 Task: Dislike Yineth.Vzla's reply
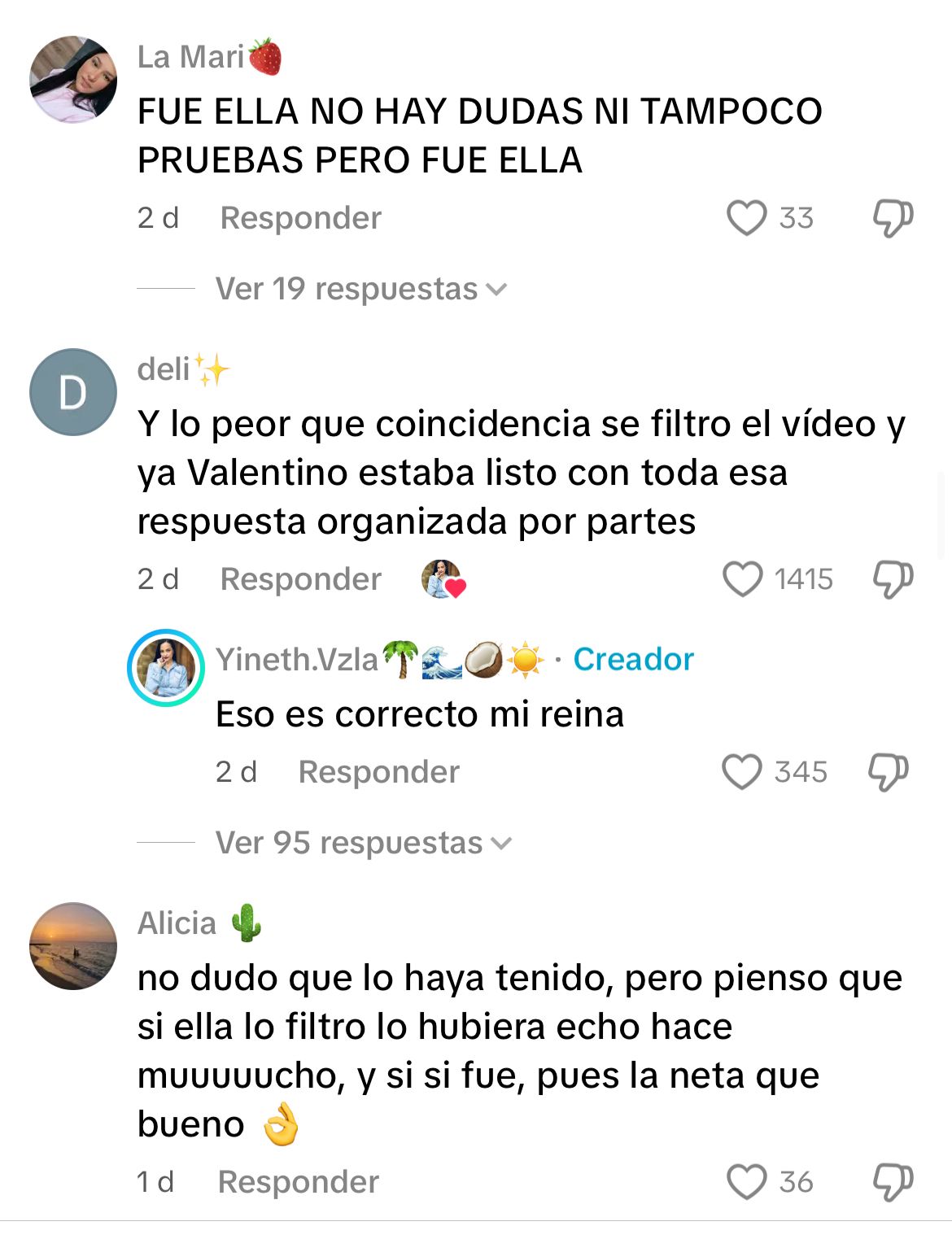coord(888,772)
